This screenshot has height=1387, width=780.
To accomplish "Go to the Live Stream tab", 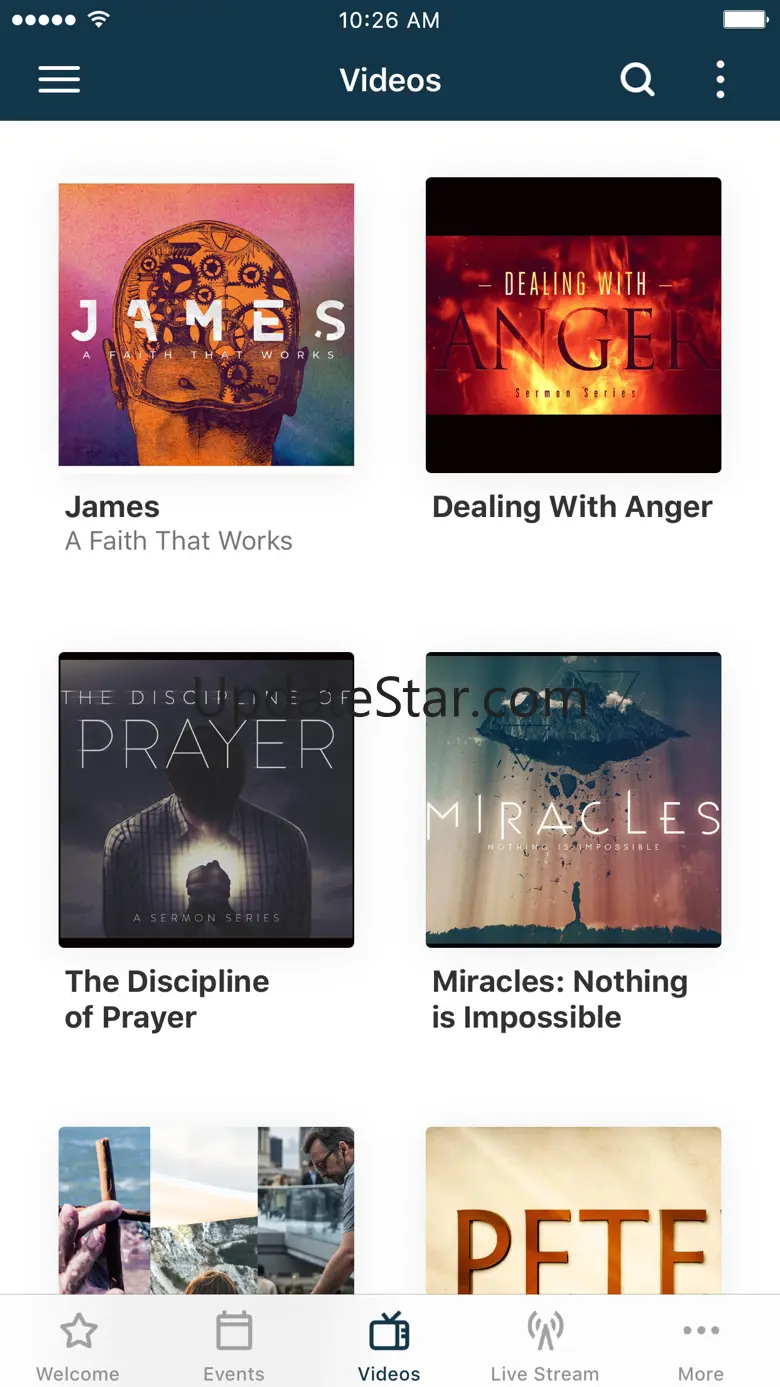I will click(545, 1346).
